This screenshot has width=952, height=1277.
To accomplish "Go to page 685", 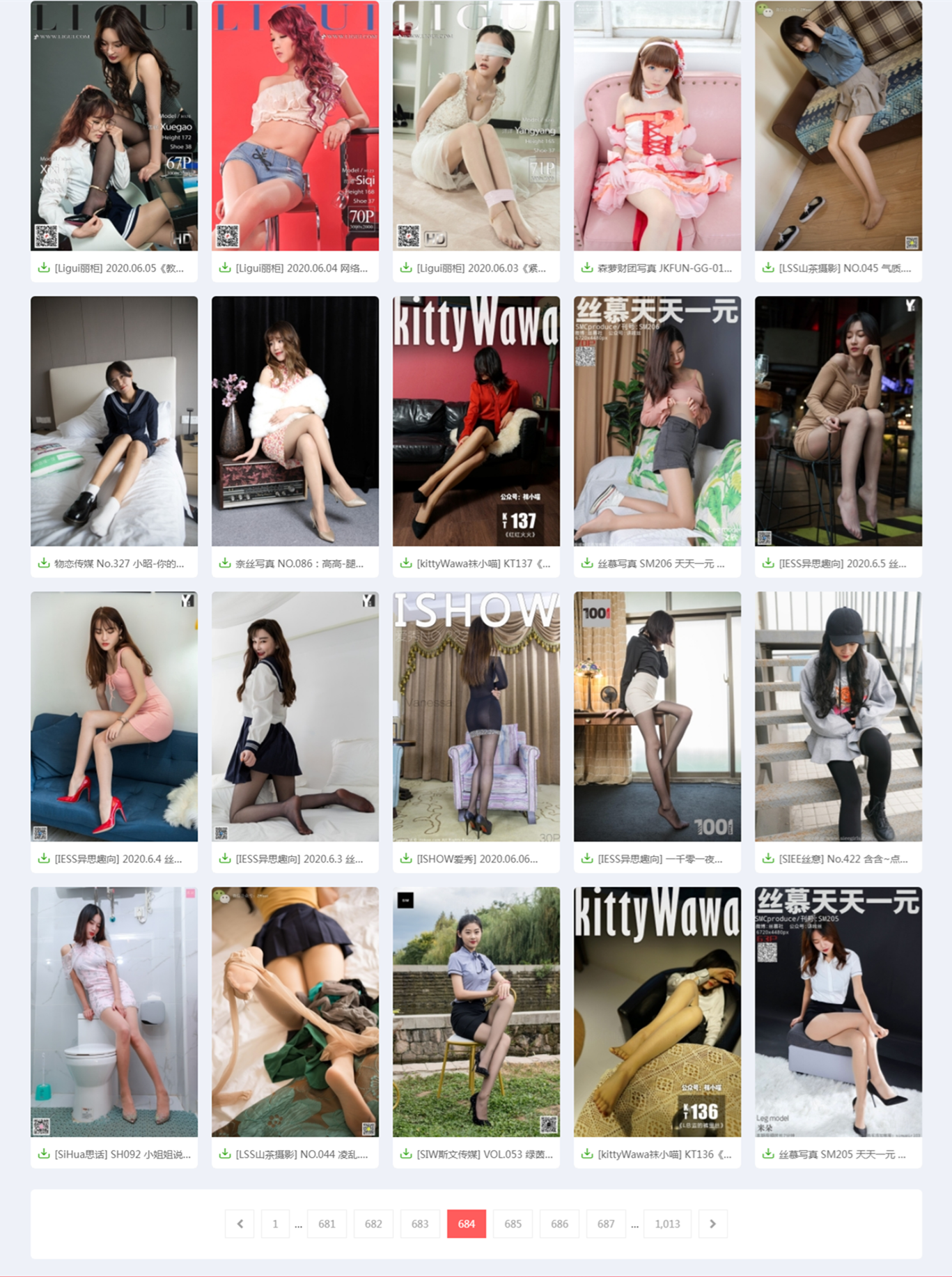I will coord(513,1223).
